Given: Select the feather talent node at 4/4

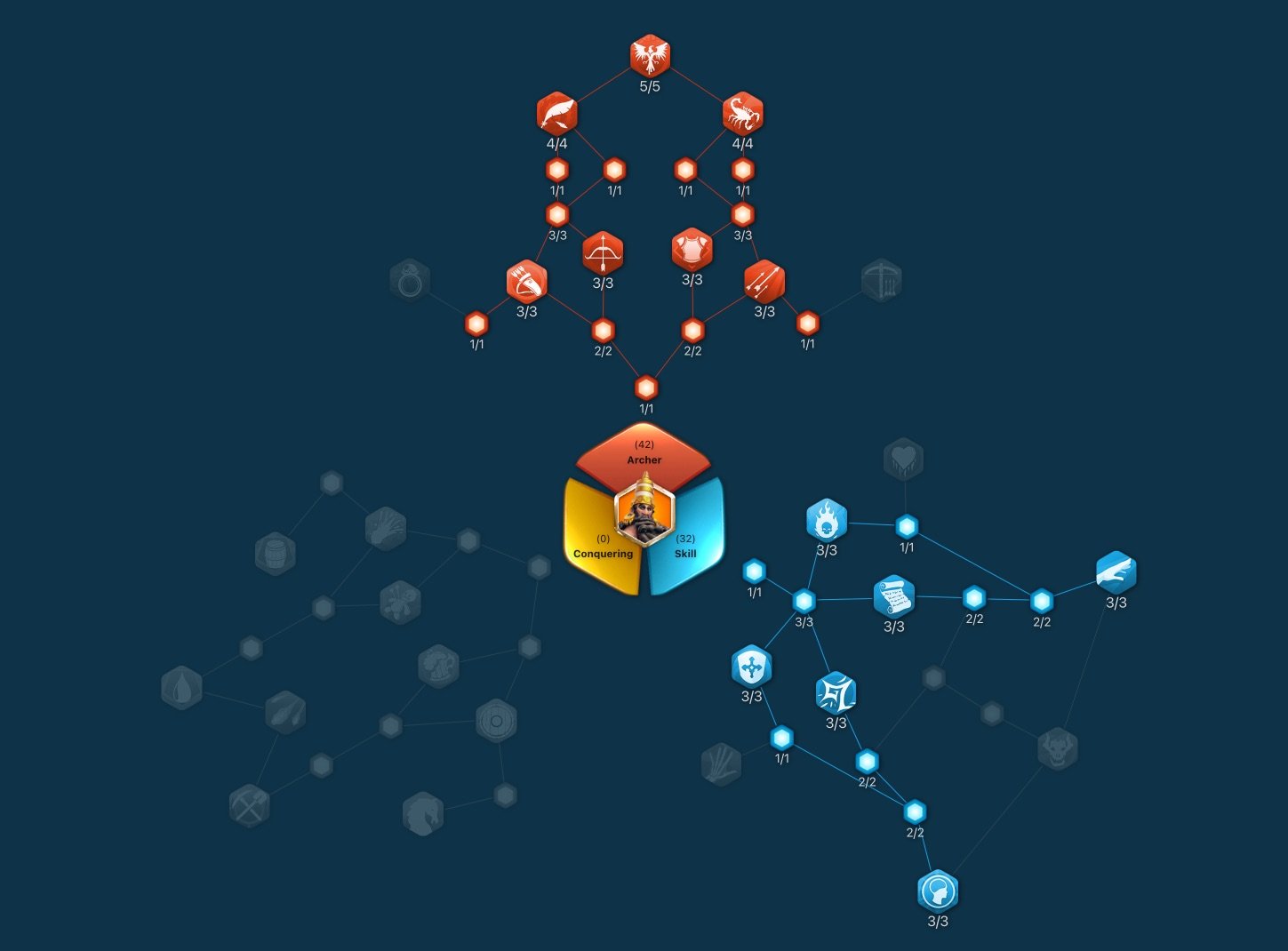Looking at the screenshot, I should tap(557, 113).
